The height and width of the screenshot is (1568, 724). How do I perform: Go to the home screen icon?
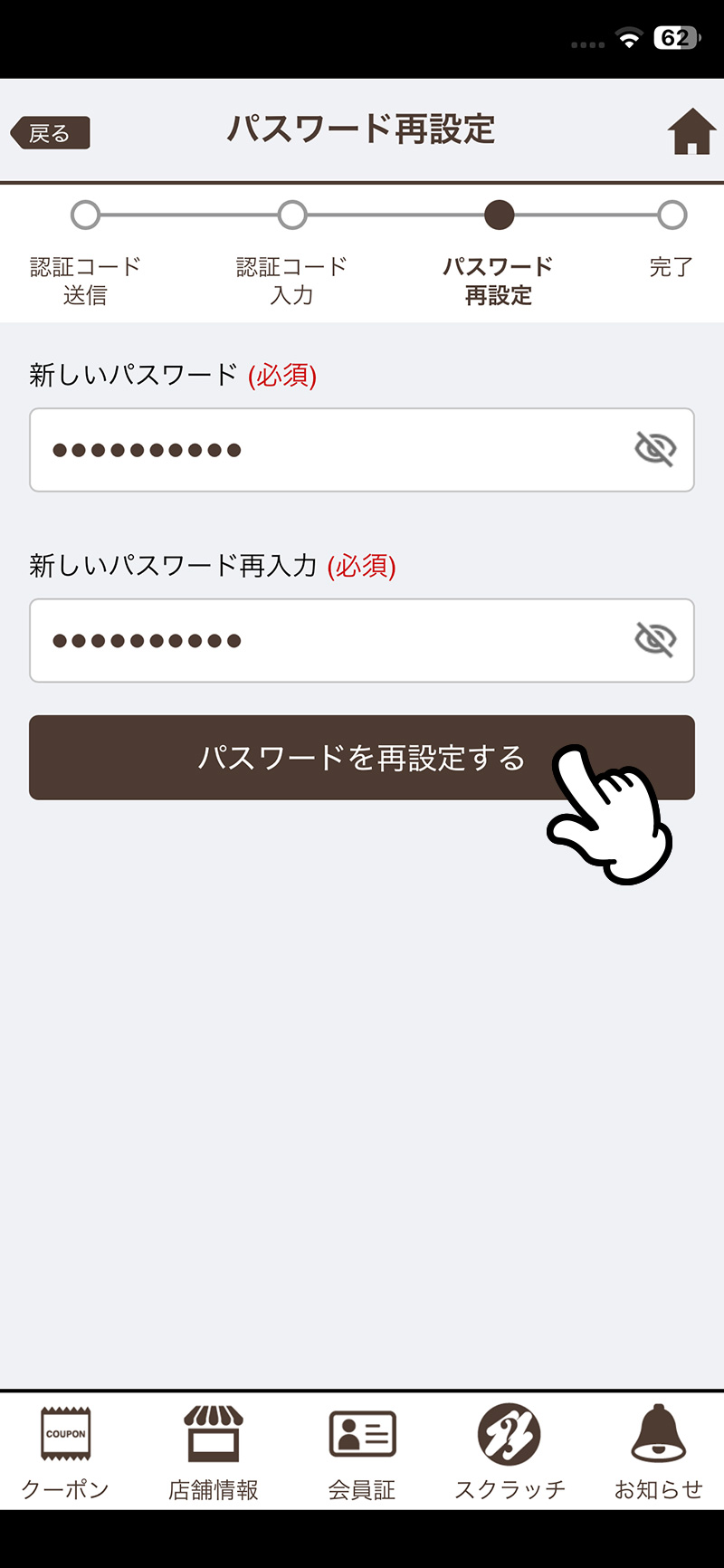(x=691, y=132)
